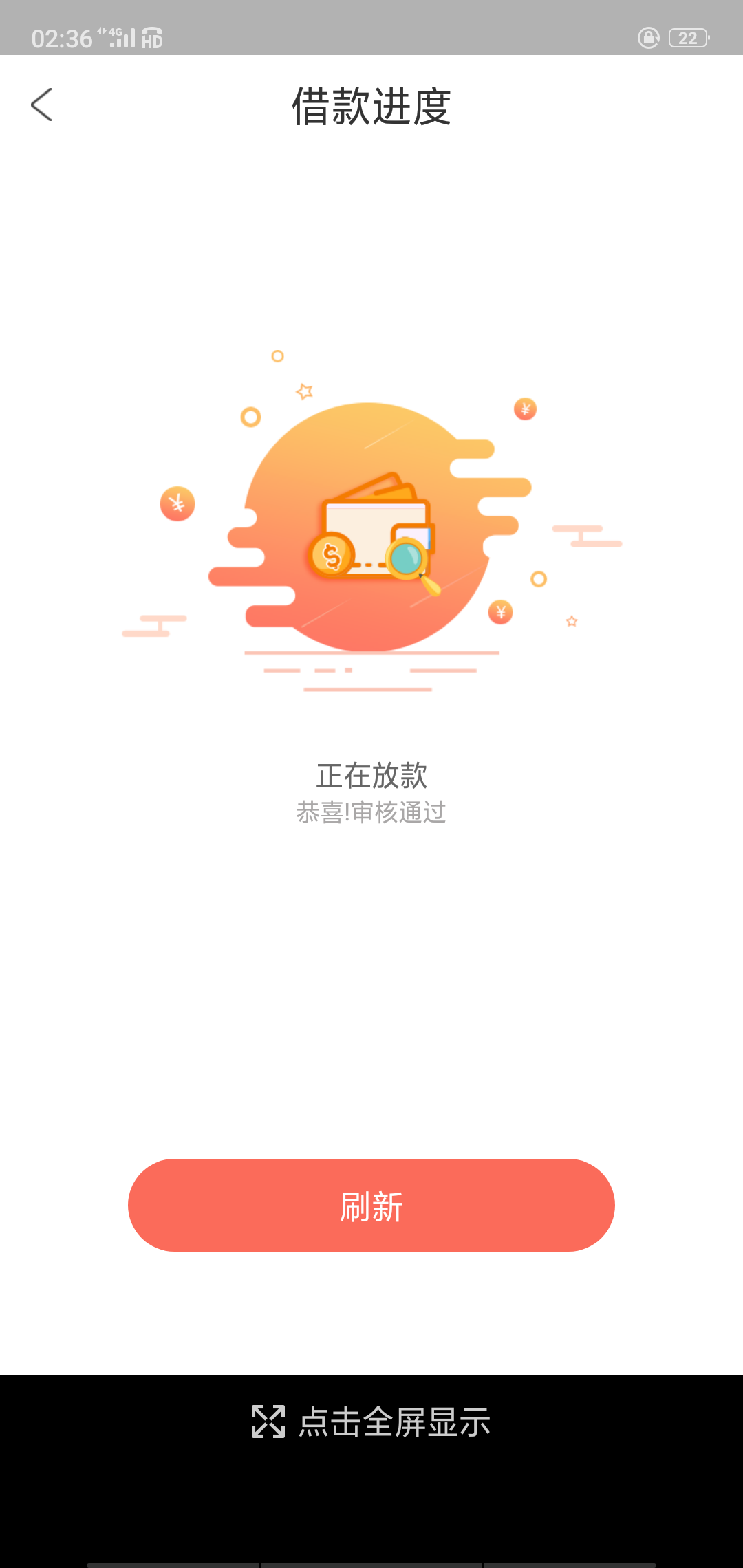
Task: Tap 点击全屏显示 to show fullscreen
Action: coord(371,1422)
